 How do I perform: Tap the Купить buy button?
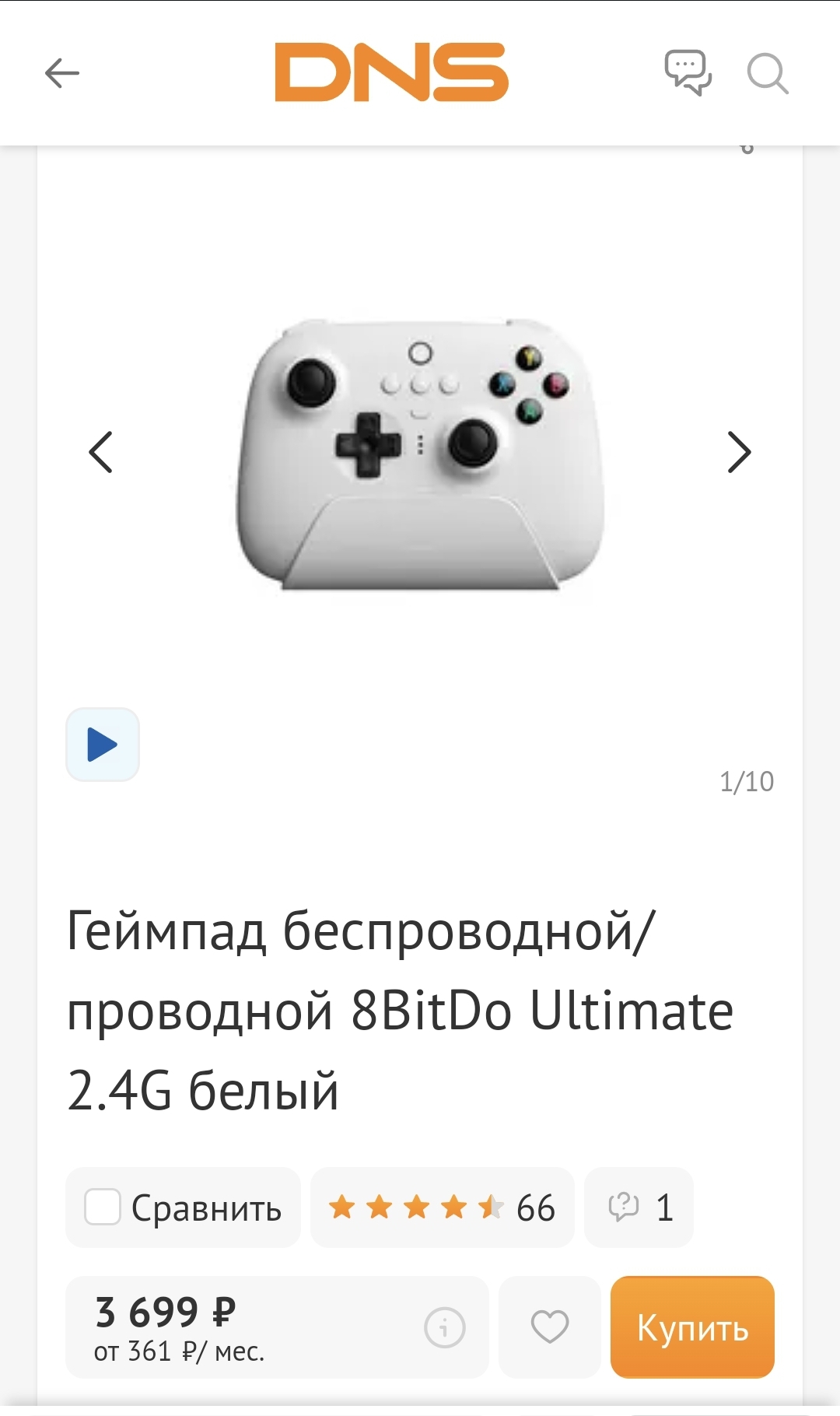692,1327
